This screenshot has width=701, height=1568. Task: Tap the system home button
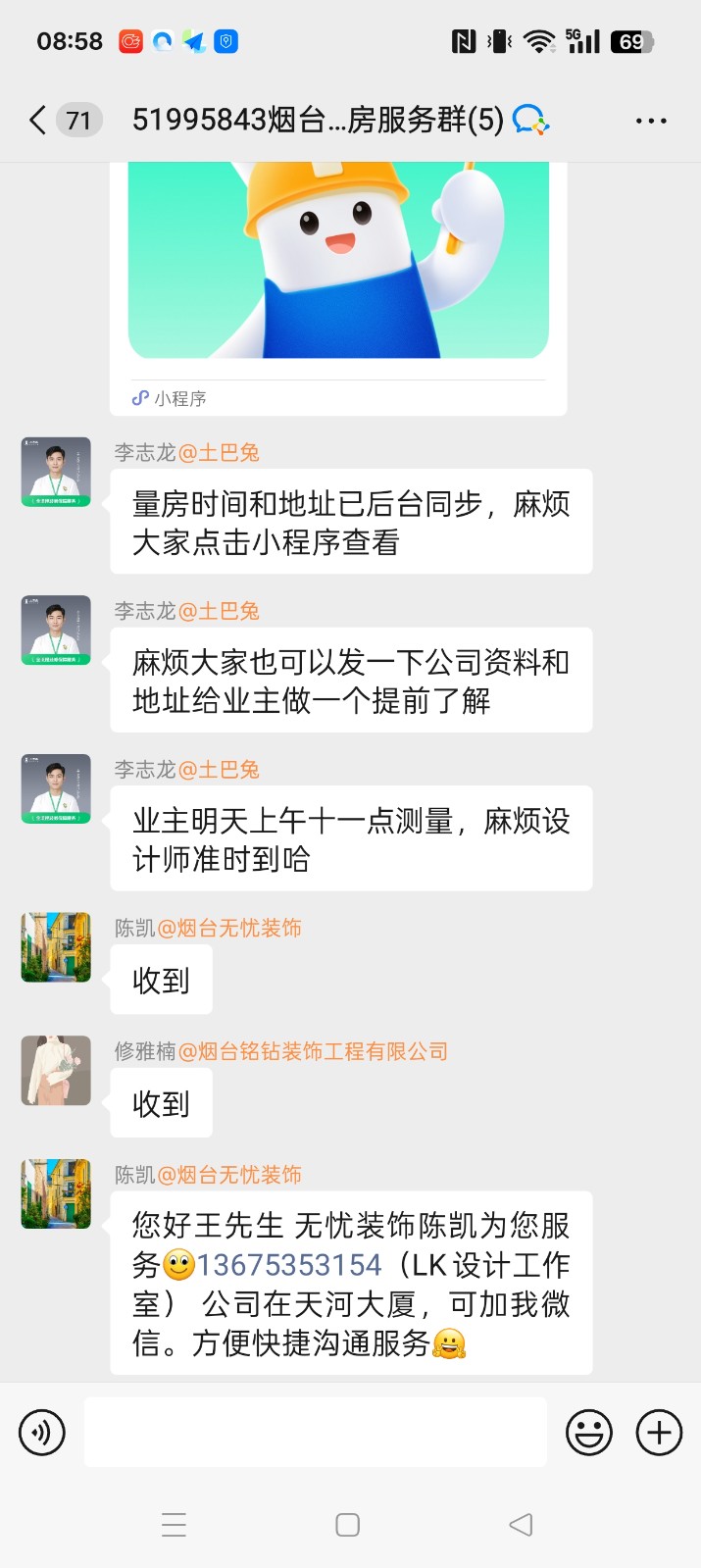click(348, 1525)
